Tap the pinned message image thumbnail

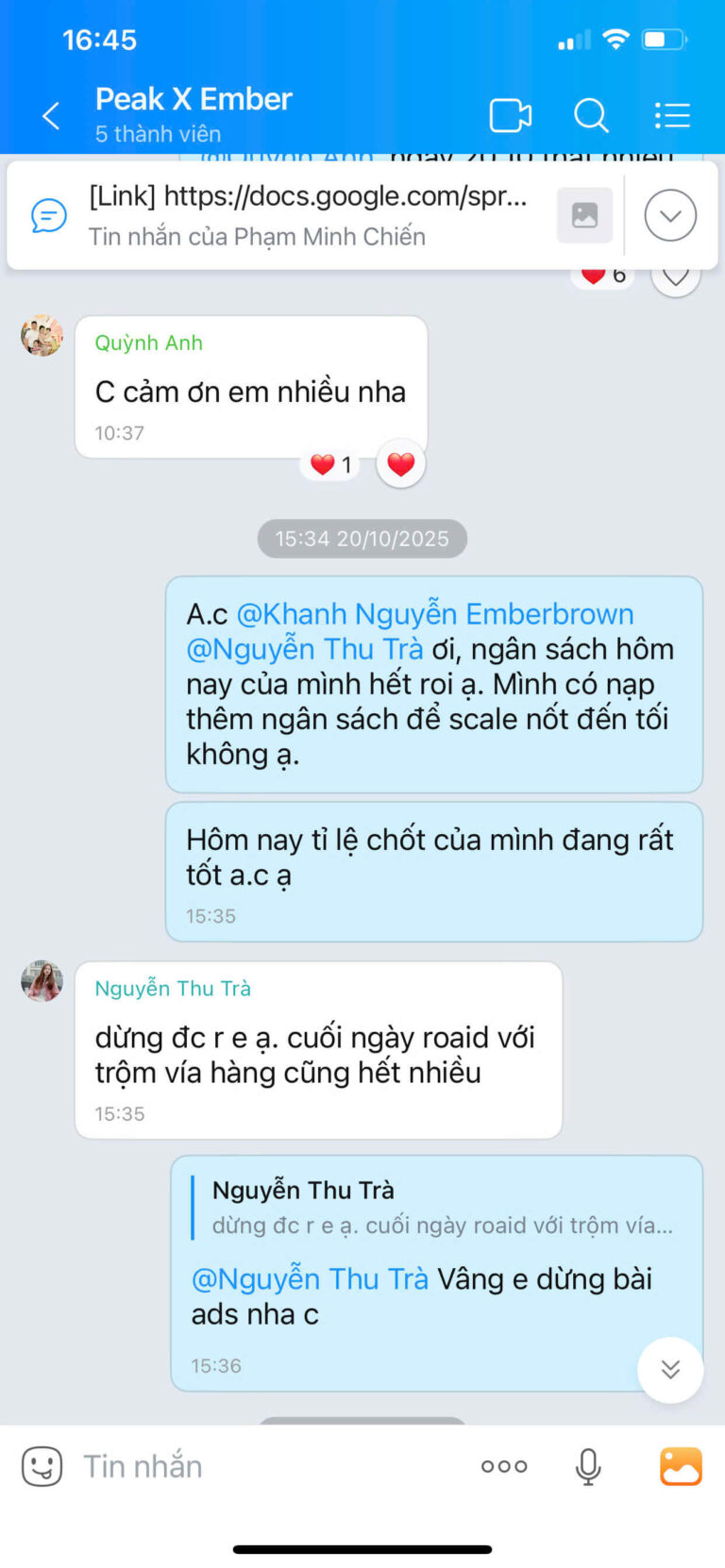[x=584, y=215]
